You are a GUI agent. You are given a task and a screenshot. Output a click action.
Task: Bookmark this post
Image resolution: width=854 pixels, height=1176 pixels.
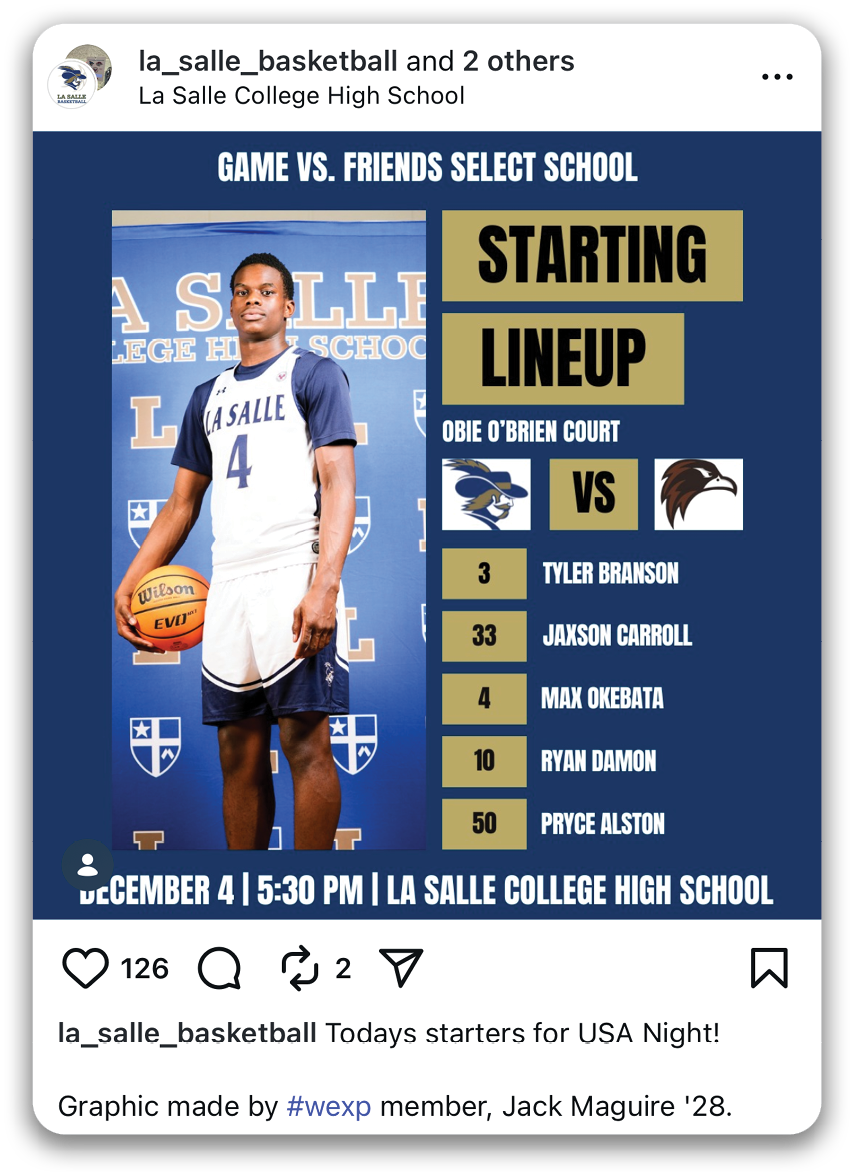[x=769, y=968]
